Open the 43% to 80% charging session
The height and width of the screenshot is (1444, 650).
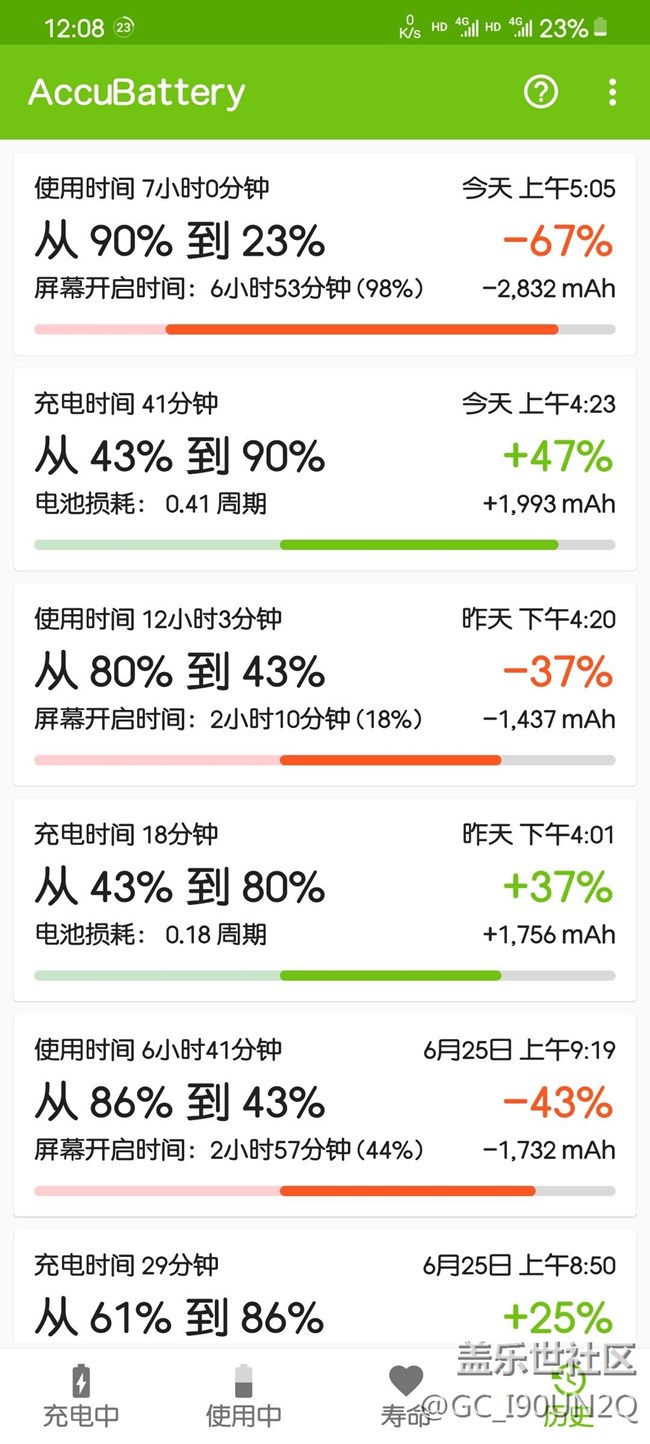[325, 900]
